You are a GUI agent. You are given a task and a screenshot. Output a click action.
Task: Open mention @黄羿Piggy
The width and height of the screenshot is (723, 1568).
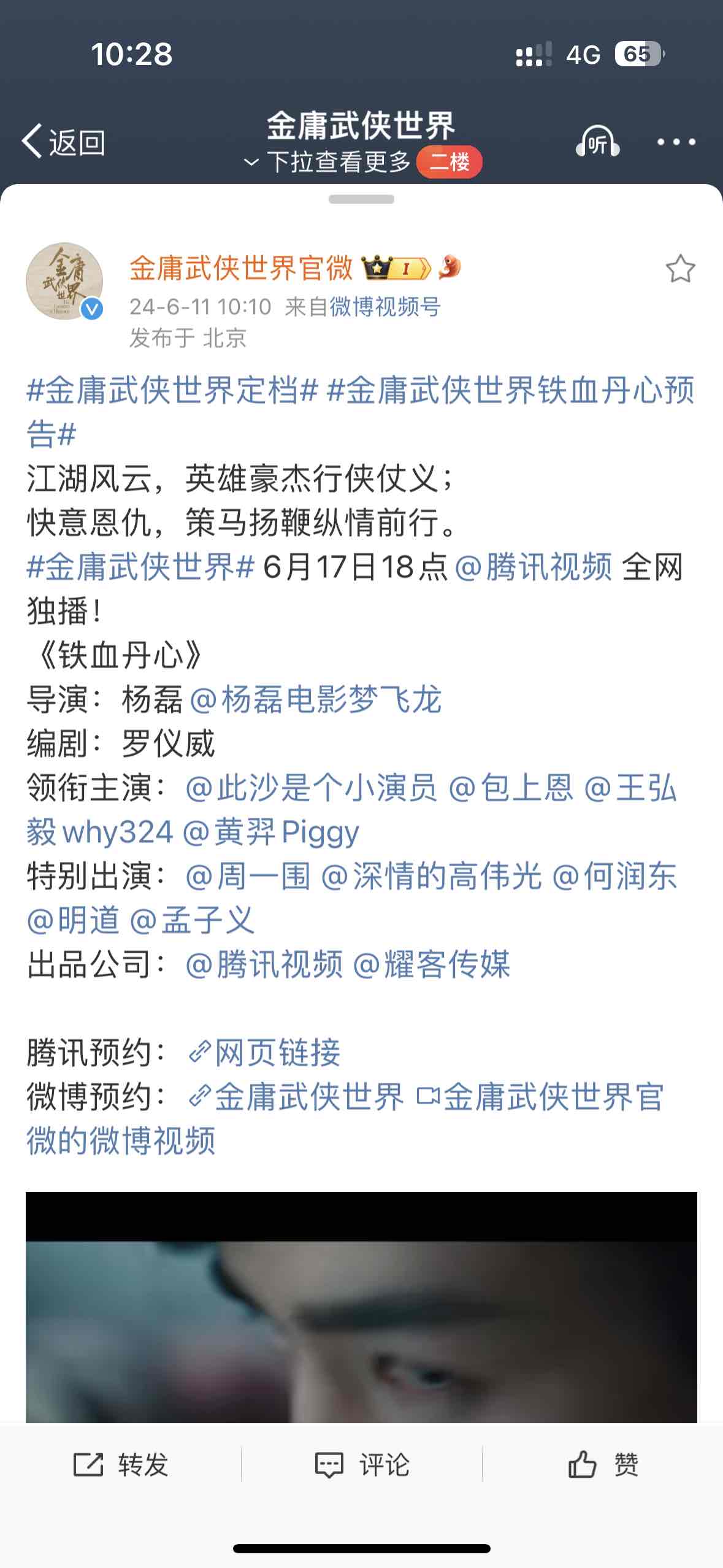point(270,832)
